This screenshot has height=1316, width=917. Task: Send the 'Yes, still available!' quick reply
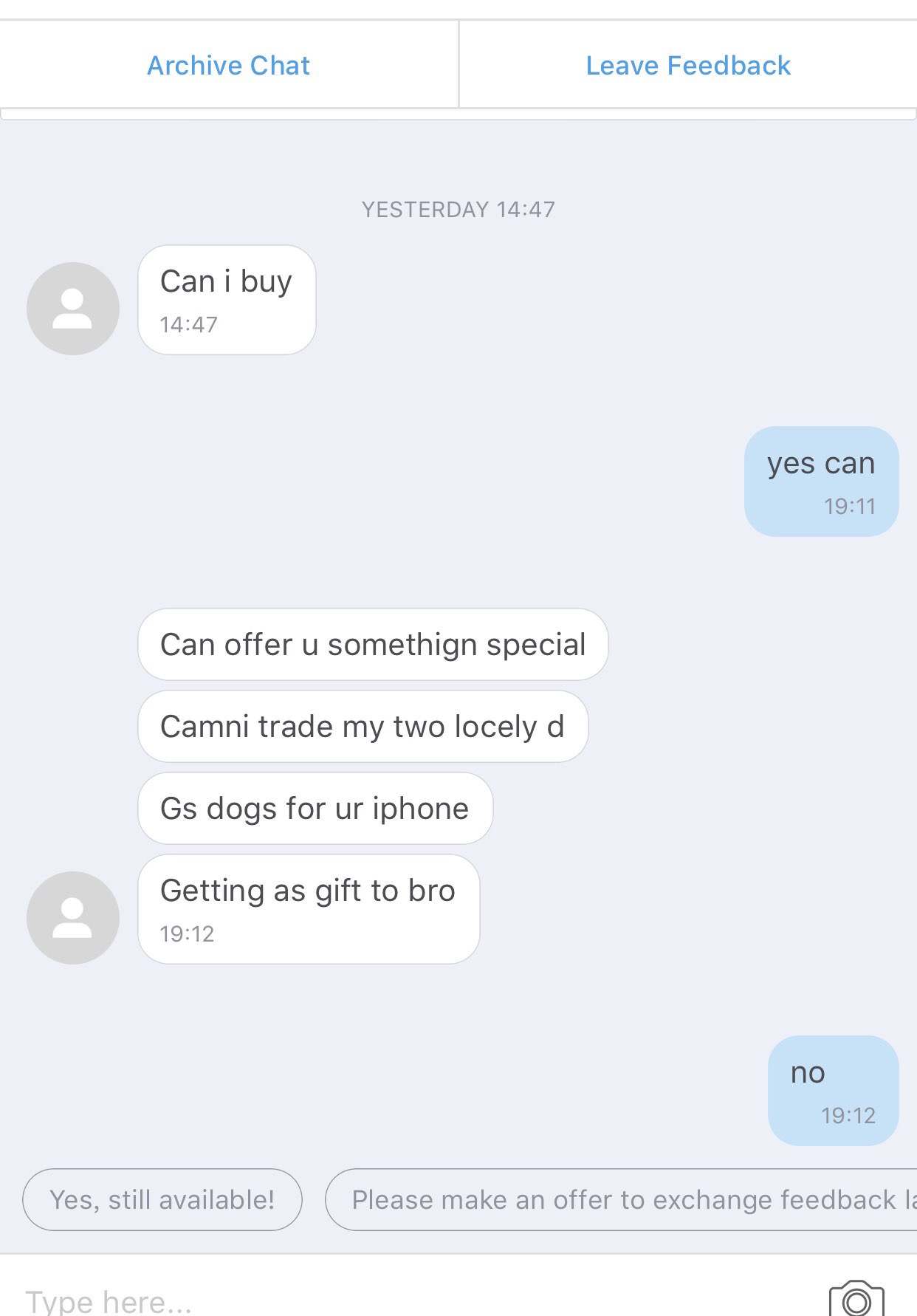[162, 1199]
